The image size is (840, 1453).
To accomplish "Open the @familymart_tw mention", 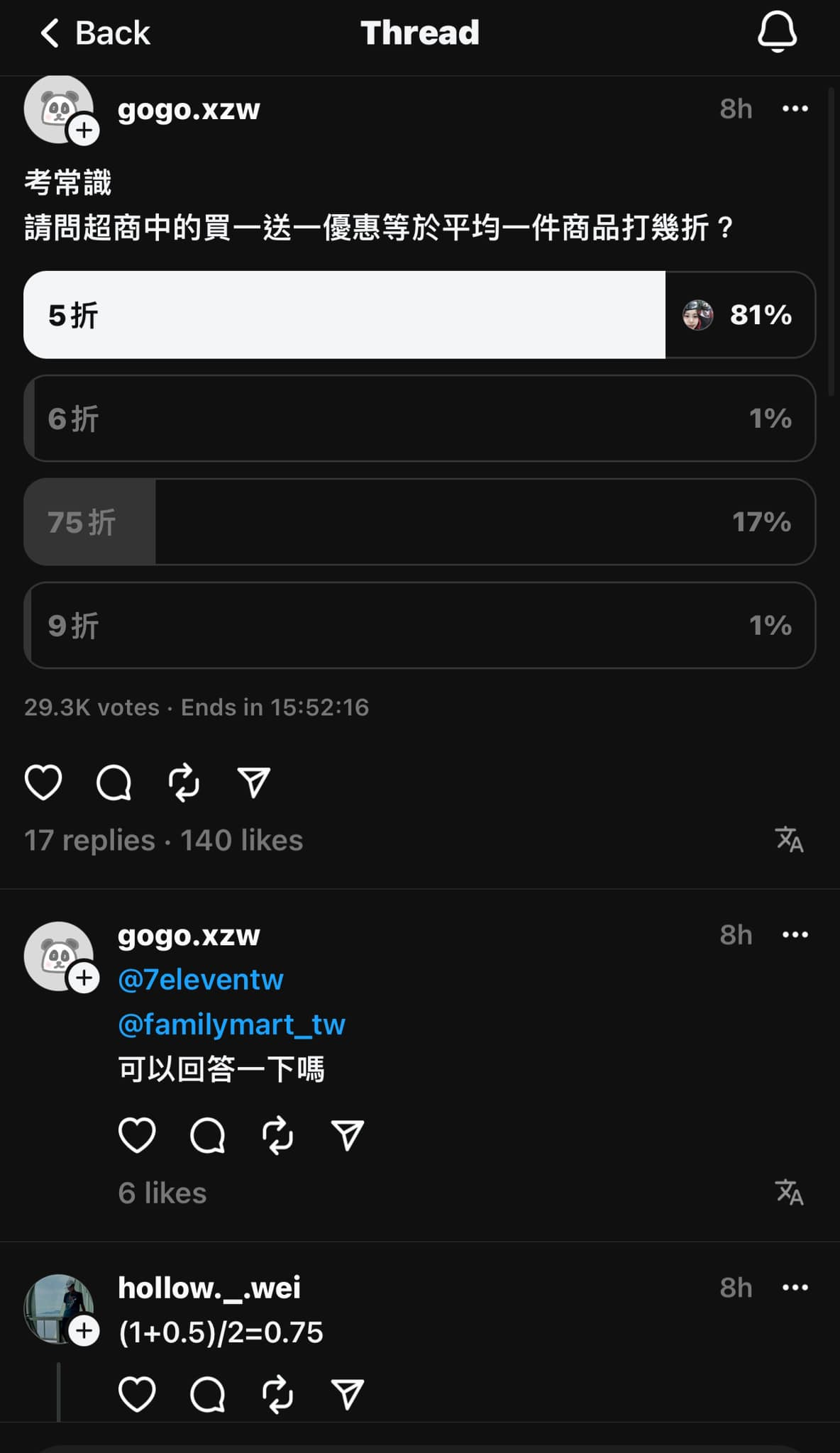I will [231, 1024].
